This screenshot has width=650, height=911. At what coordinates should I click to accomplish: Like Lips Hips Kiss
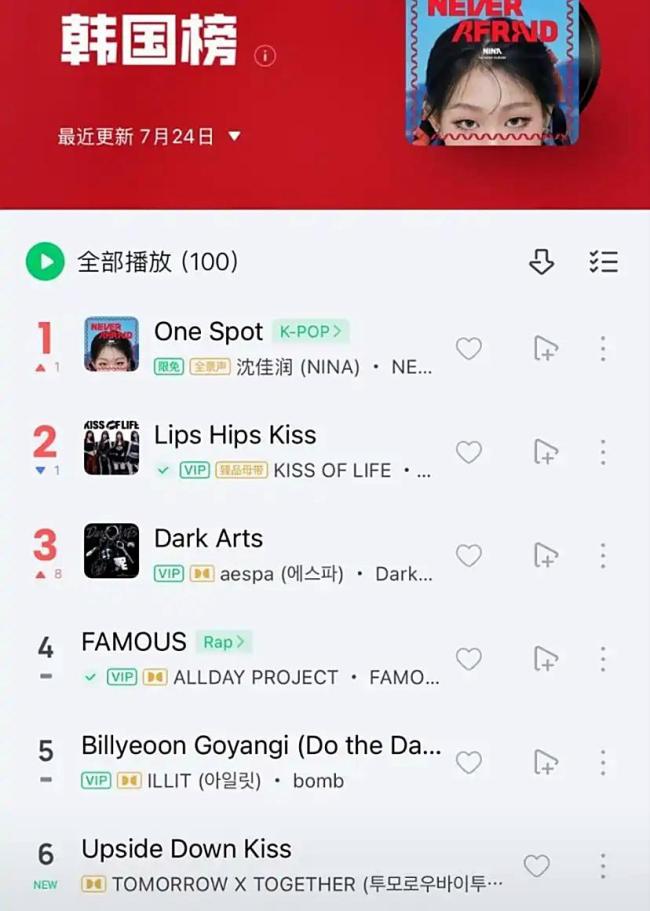coord(468,452)
